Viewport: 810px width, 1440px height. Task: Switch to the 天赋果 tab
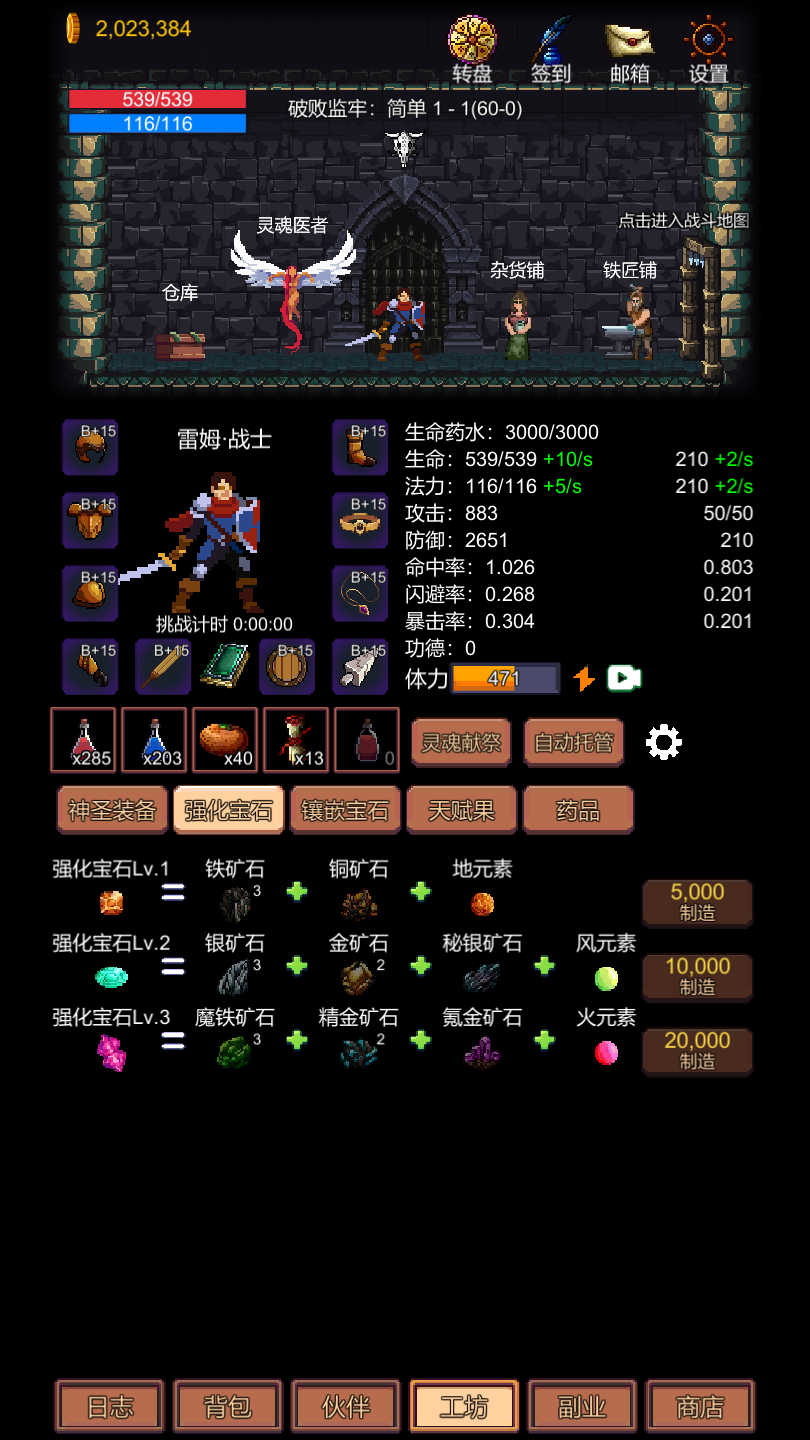coord(461,810)
